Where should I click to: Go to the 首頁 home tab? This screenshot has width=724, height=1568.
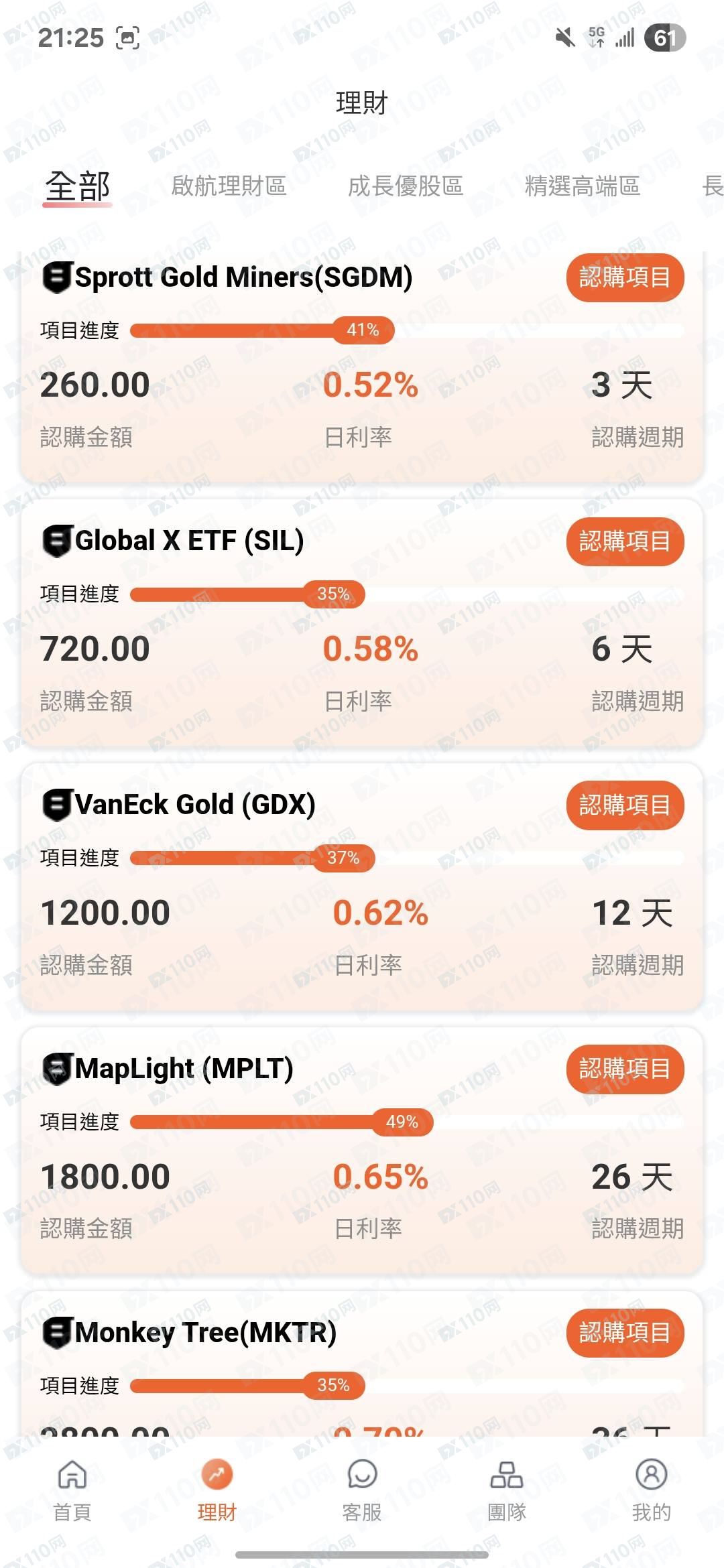tap(72, 1489)
